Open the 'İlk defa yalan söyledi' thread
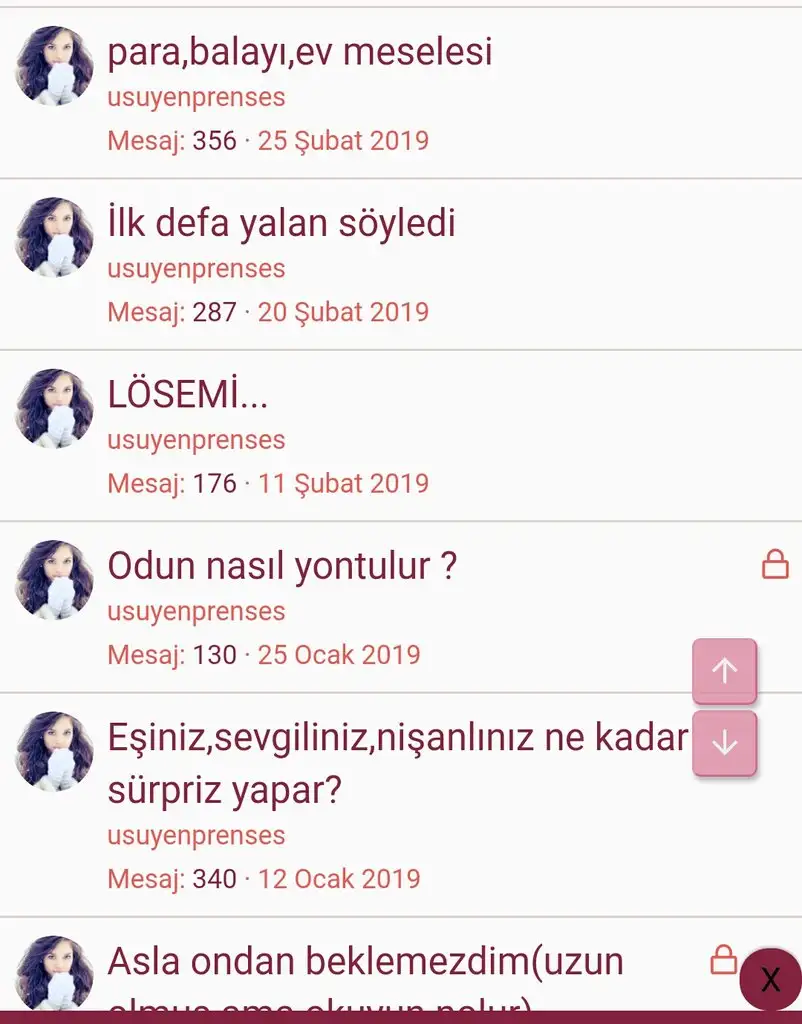Viewport: 802px width, 1024px height. 281,223
